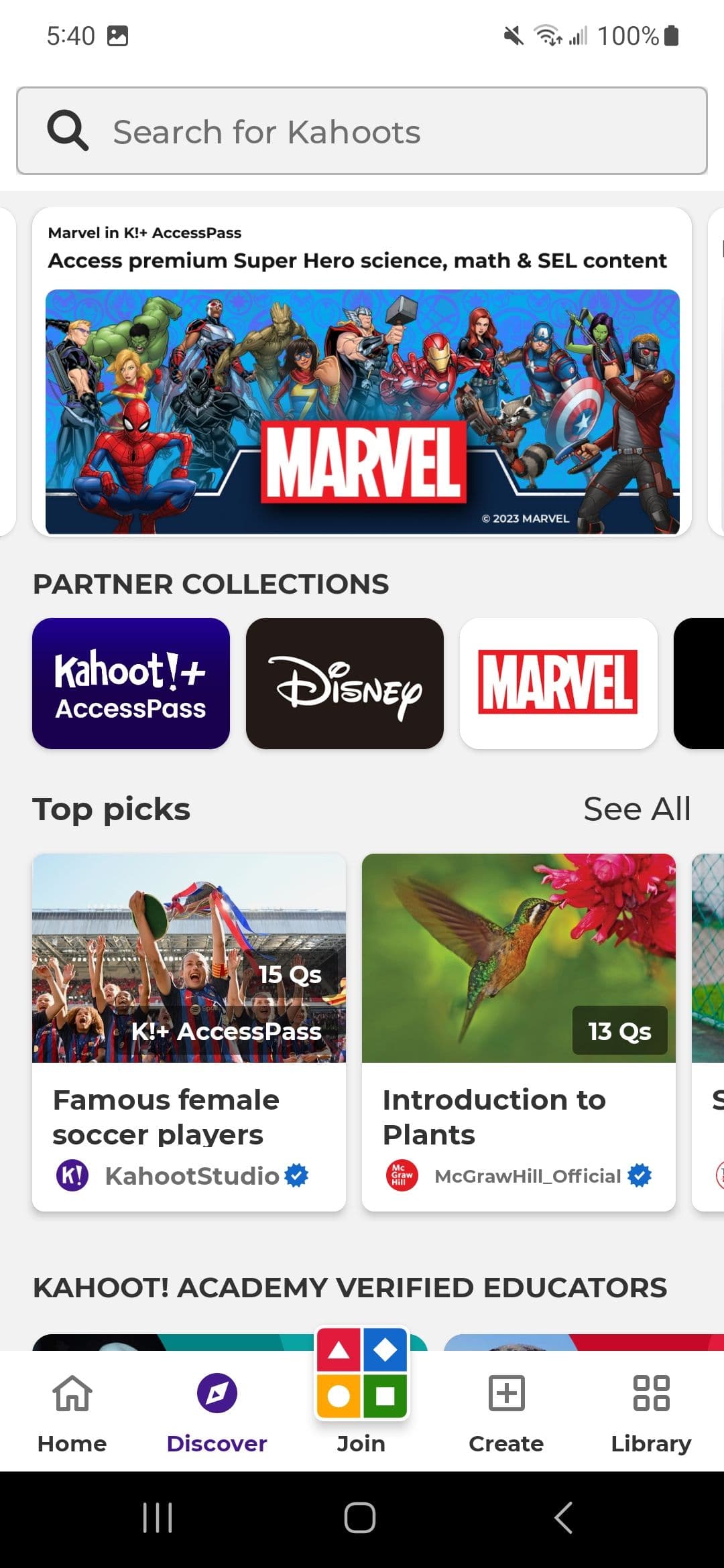Select the Discover compass icon
Viewport: 724px width, 1568px height.
point(216,1394)
